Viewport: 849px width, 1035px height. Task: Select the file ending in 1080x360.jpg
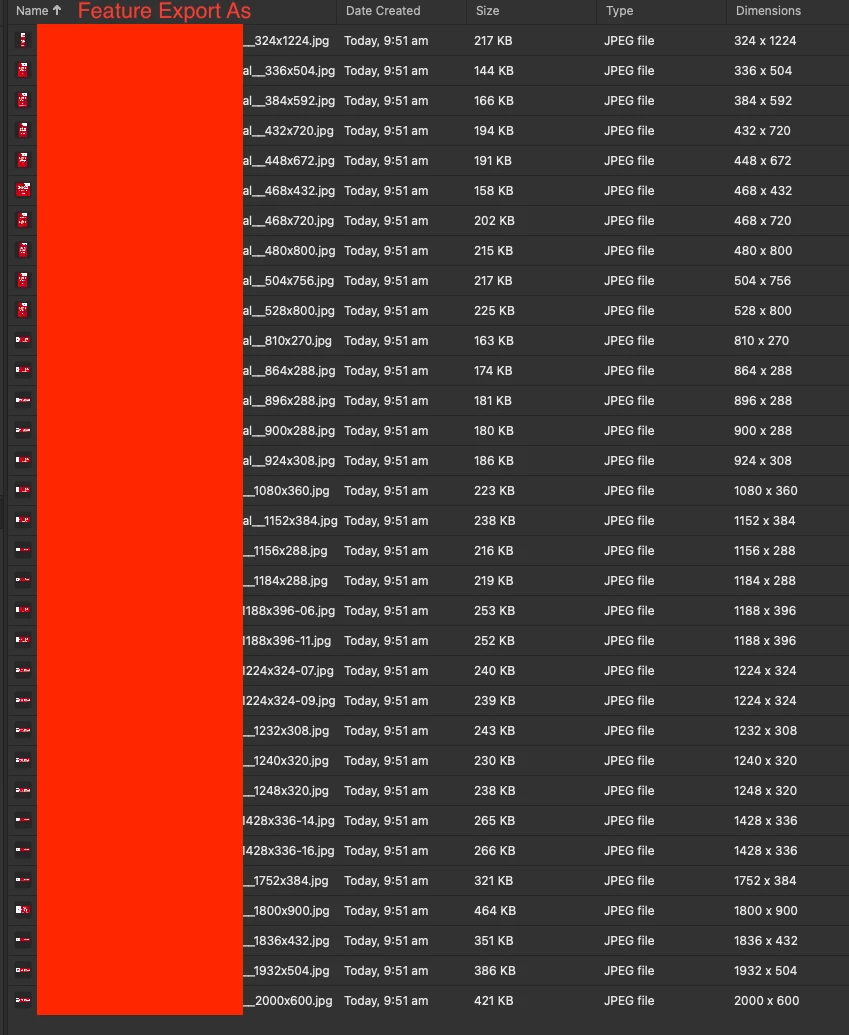click(291, 491)
